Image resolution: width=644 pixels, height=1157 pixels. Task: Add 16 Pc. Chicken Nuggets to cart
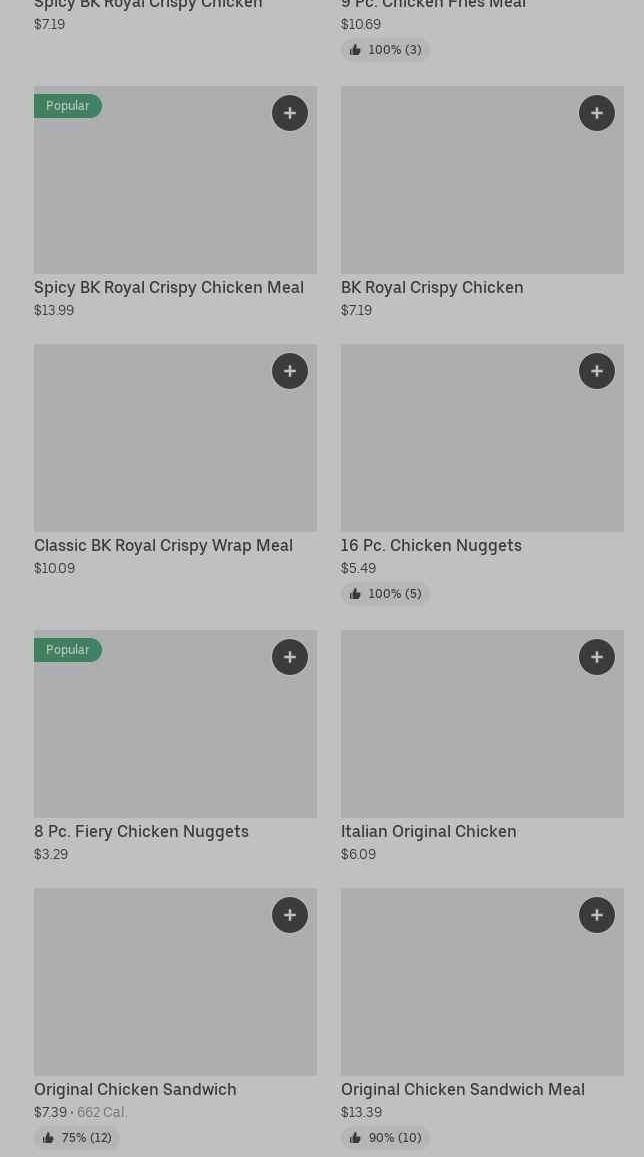[597, 371]
